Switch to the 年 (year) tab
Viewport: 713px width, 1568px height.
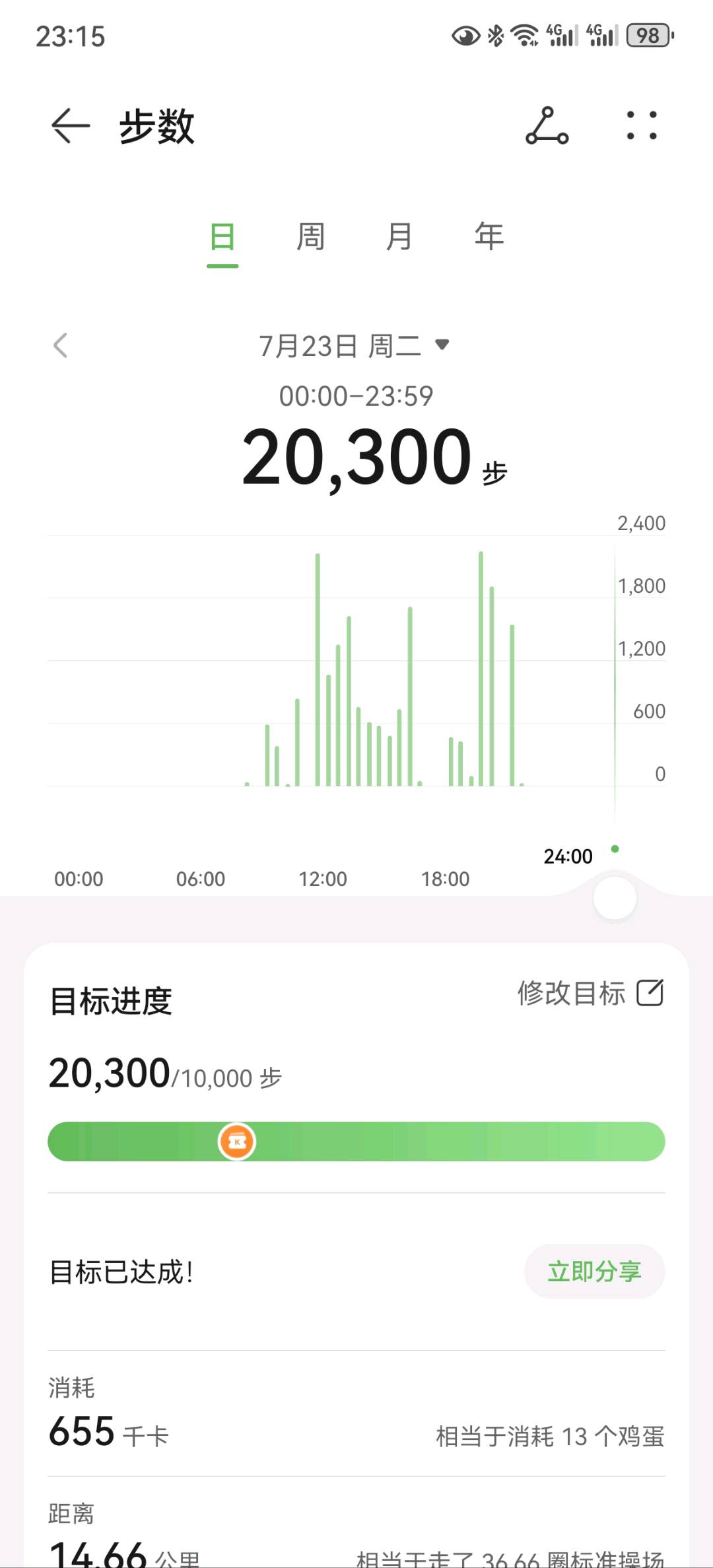point(489,236)
